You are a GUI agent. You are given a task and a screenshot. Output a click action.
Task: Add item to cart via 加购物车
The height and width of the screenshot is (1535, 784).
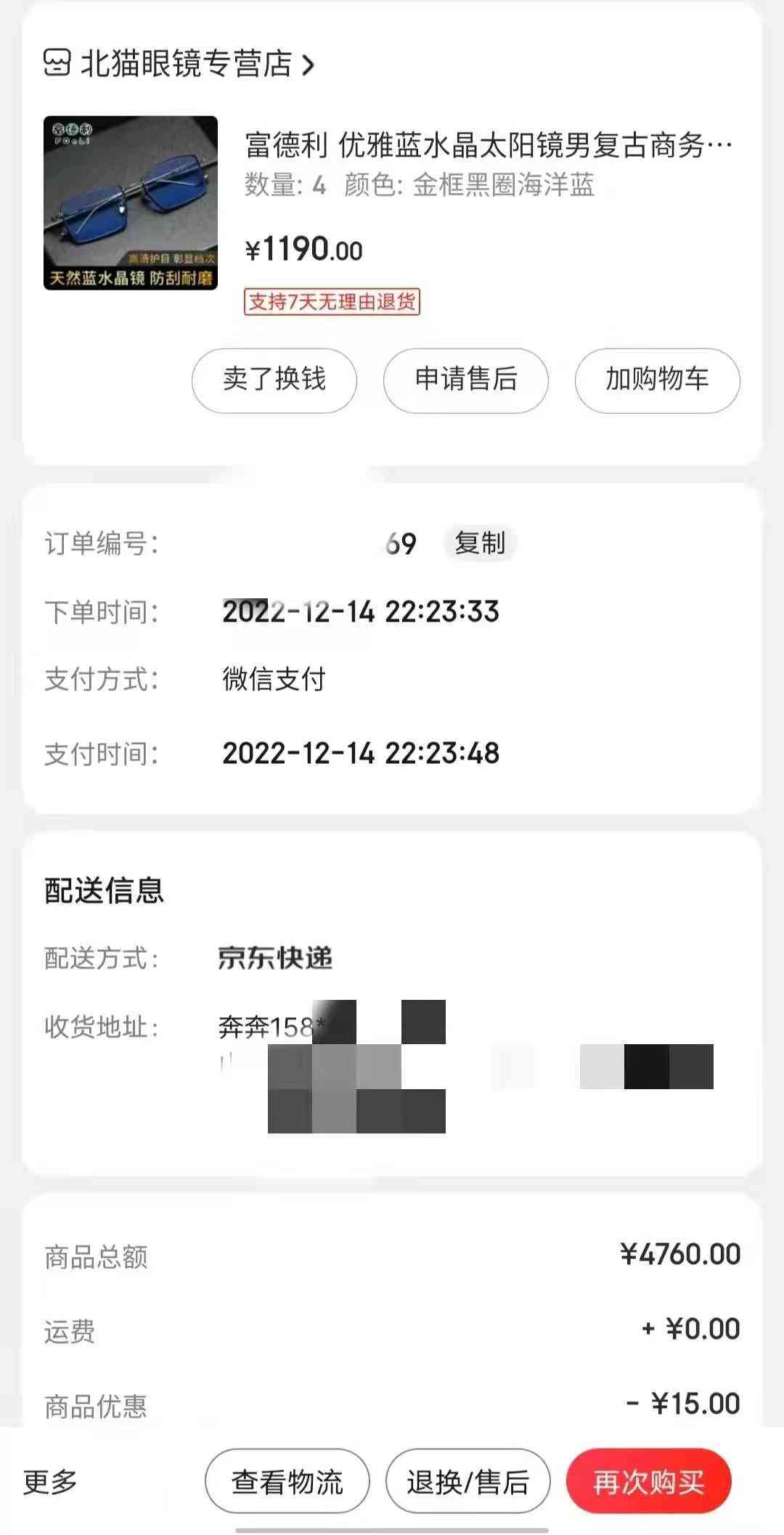pyautogui.click(x=656, y=380)
